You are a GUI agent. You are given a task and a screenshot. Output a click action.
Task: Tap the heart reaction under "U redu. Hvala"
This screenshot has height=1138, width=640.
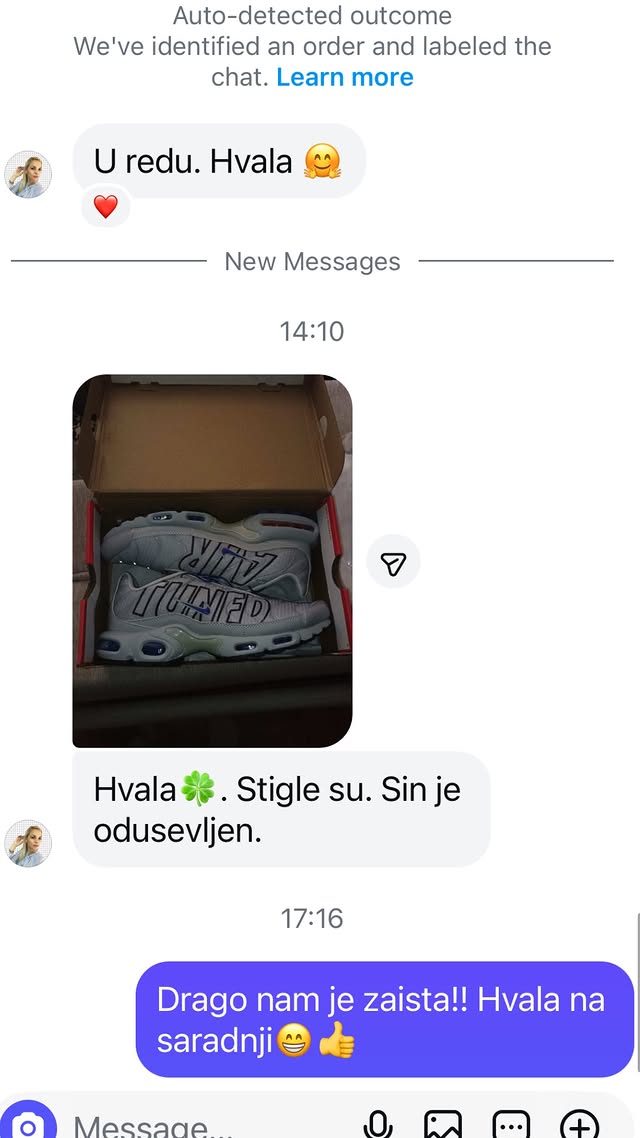106,207
